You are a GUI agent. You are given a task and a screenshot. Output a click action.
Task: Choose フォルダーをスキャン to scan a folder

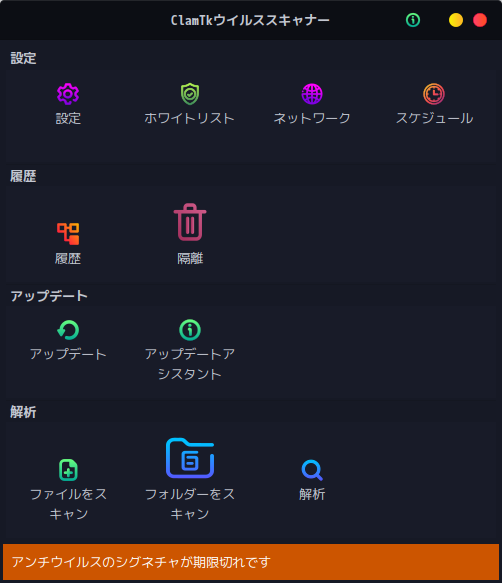click(190, 480)
